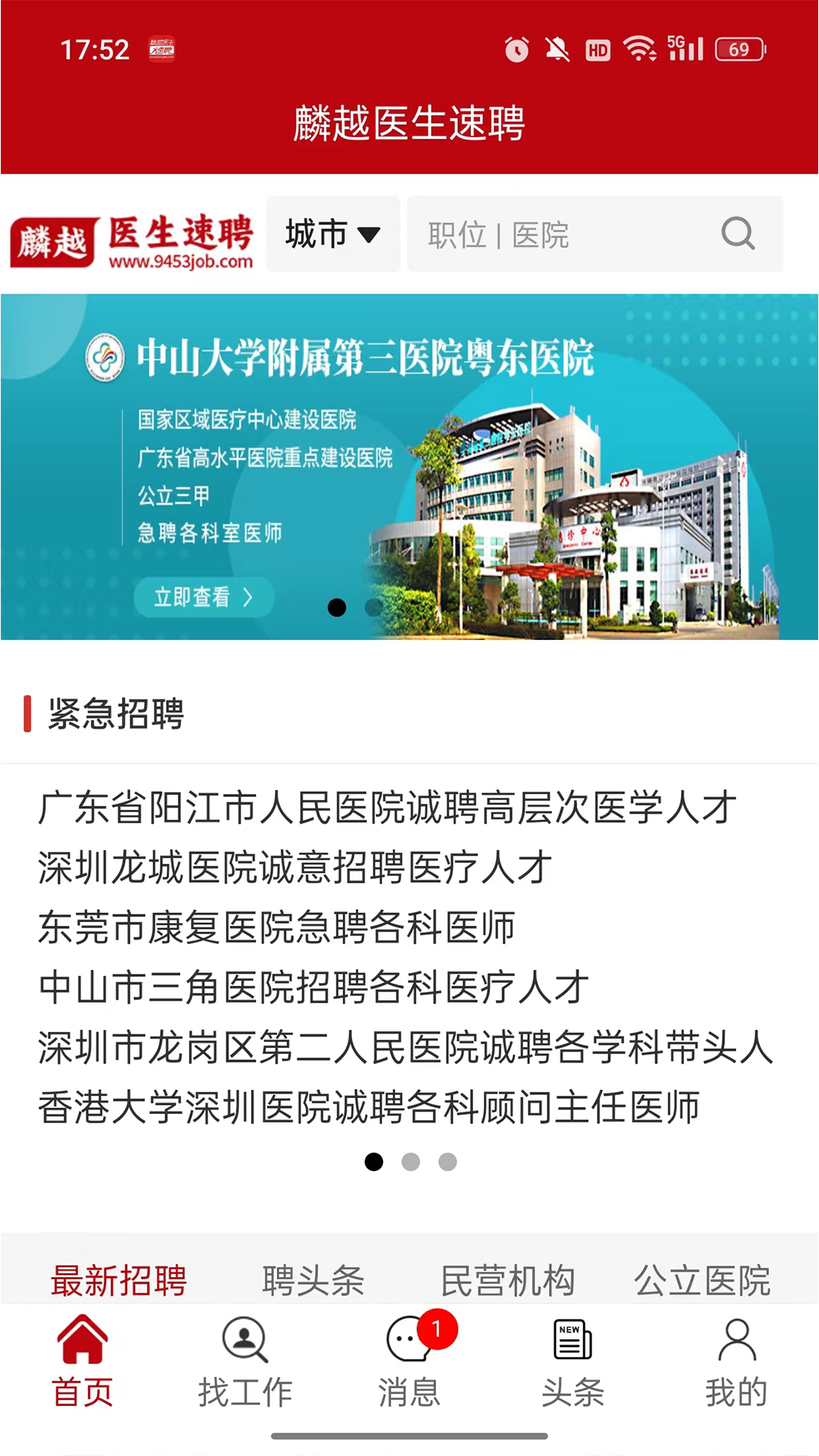Select the first 紧急招聘 pagination dot
Viewport: 819px width, 1456px height.
374,1160
